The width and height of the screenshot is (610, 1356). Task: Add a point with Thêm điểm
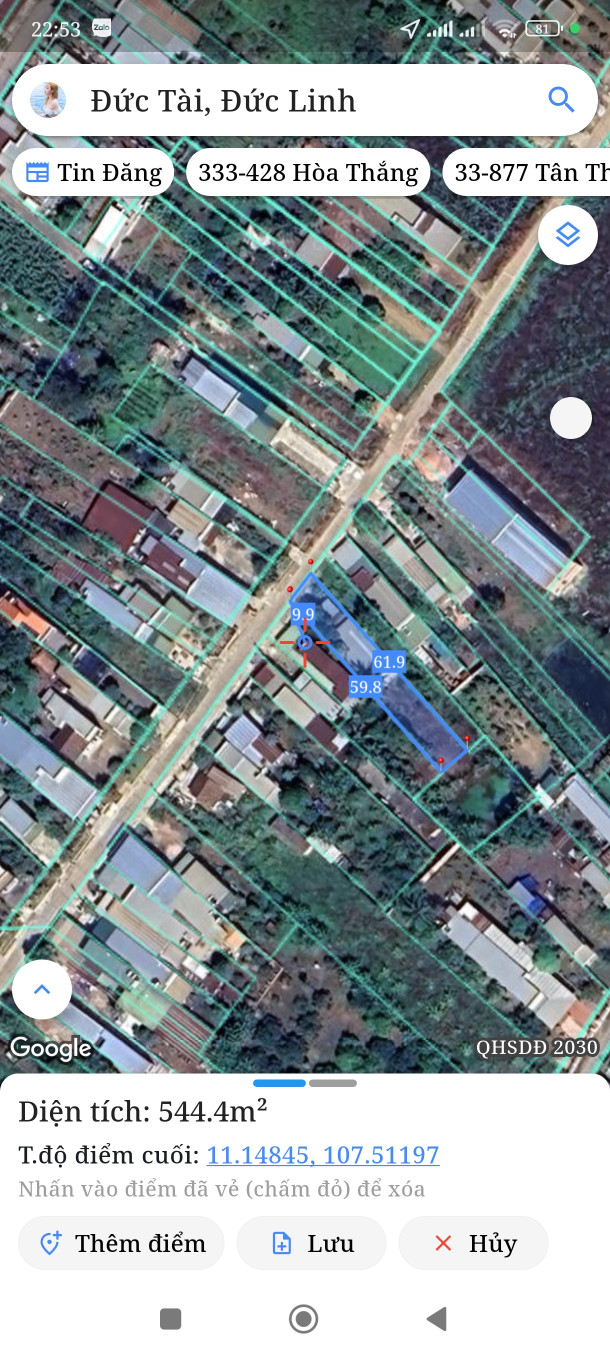tap(122, 1243)
